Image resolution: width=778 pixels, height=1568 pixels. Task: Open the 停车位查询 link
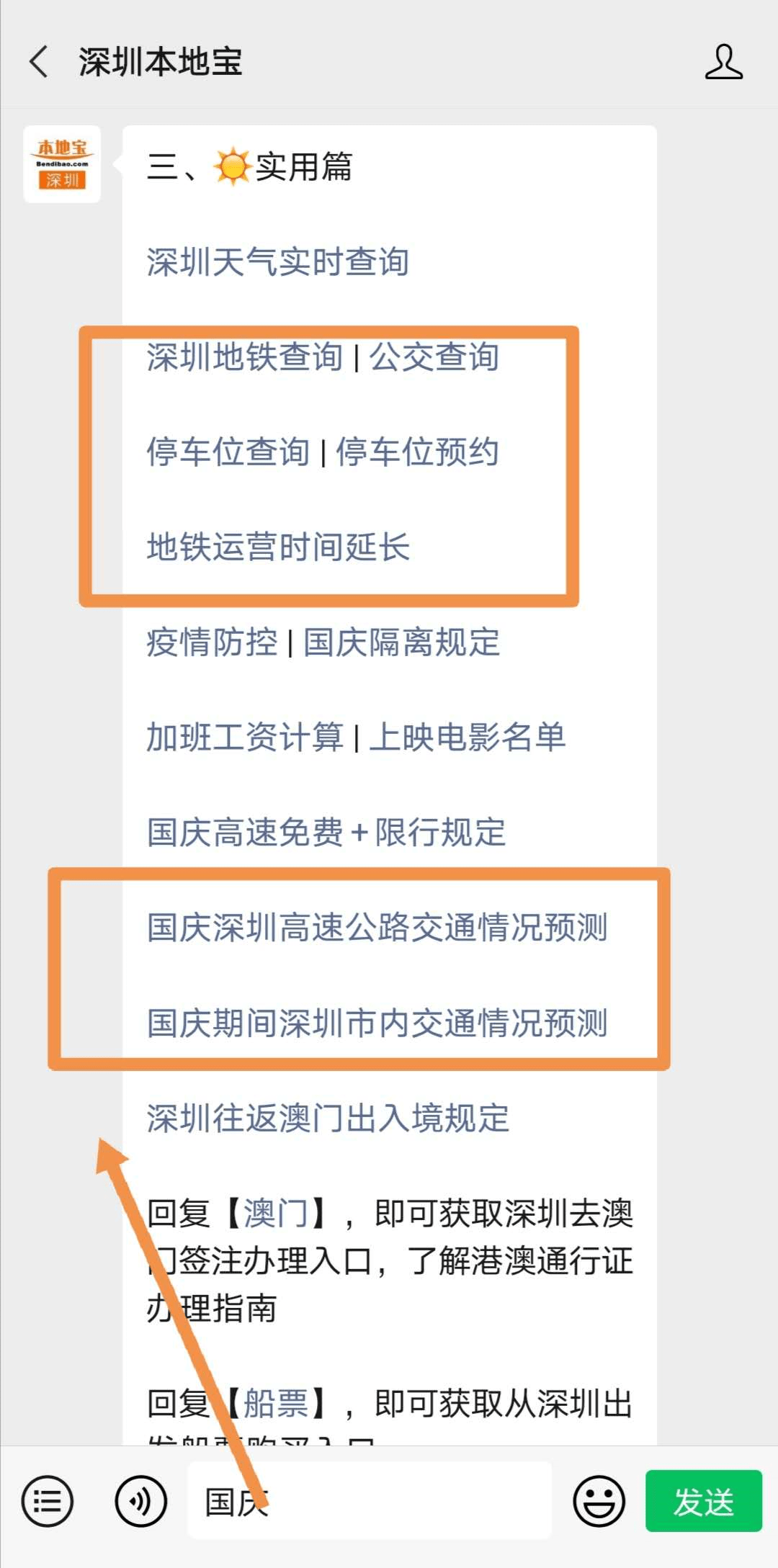coord(228,452)
